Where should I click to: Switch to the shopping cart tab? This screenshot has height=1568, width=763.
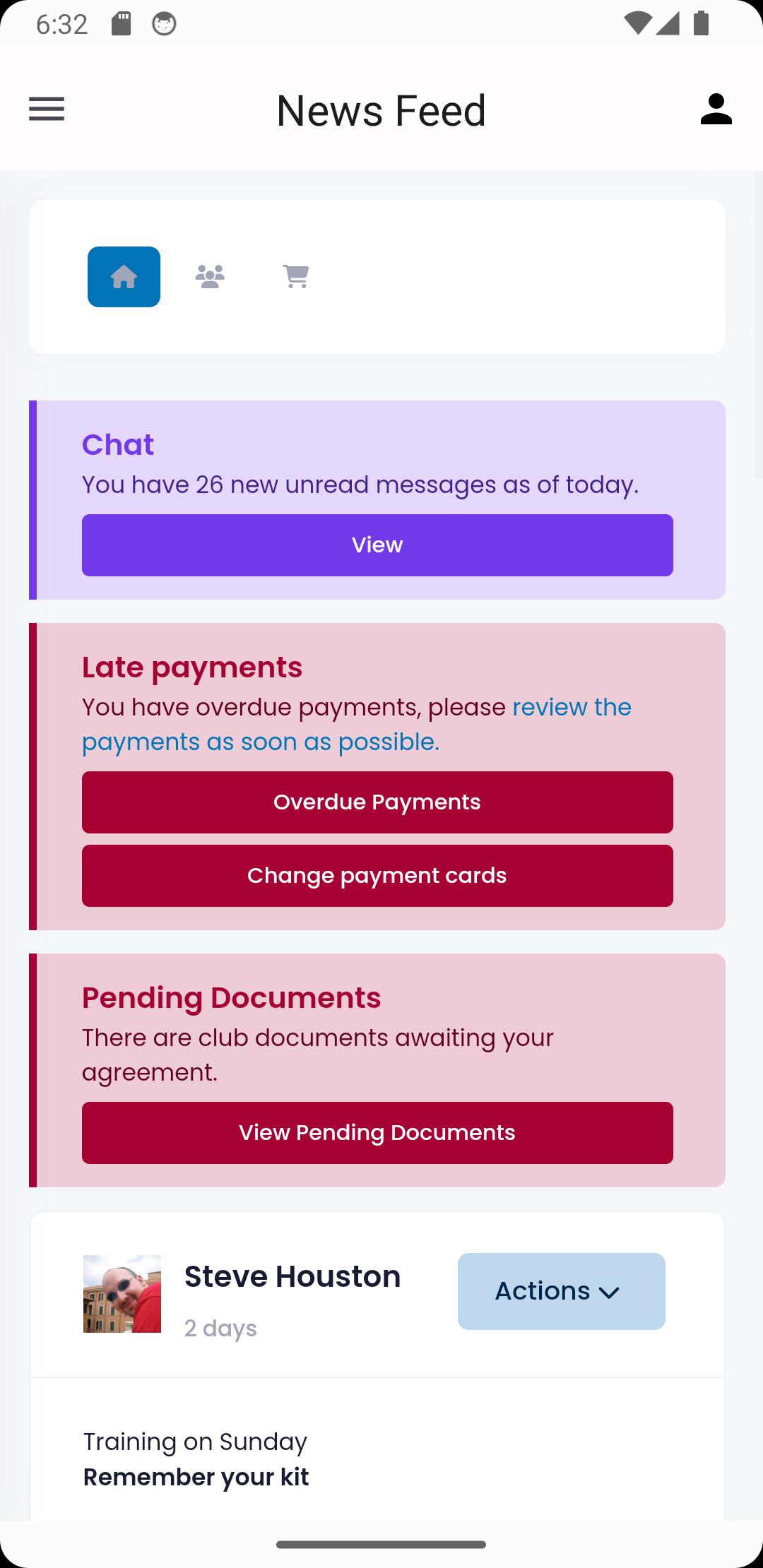pyautogui.click(x=295, y=277)
